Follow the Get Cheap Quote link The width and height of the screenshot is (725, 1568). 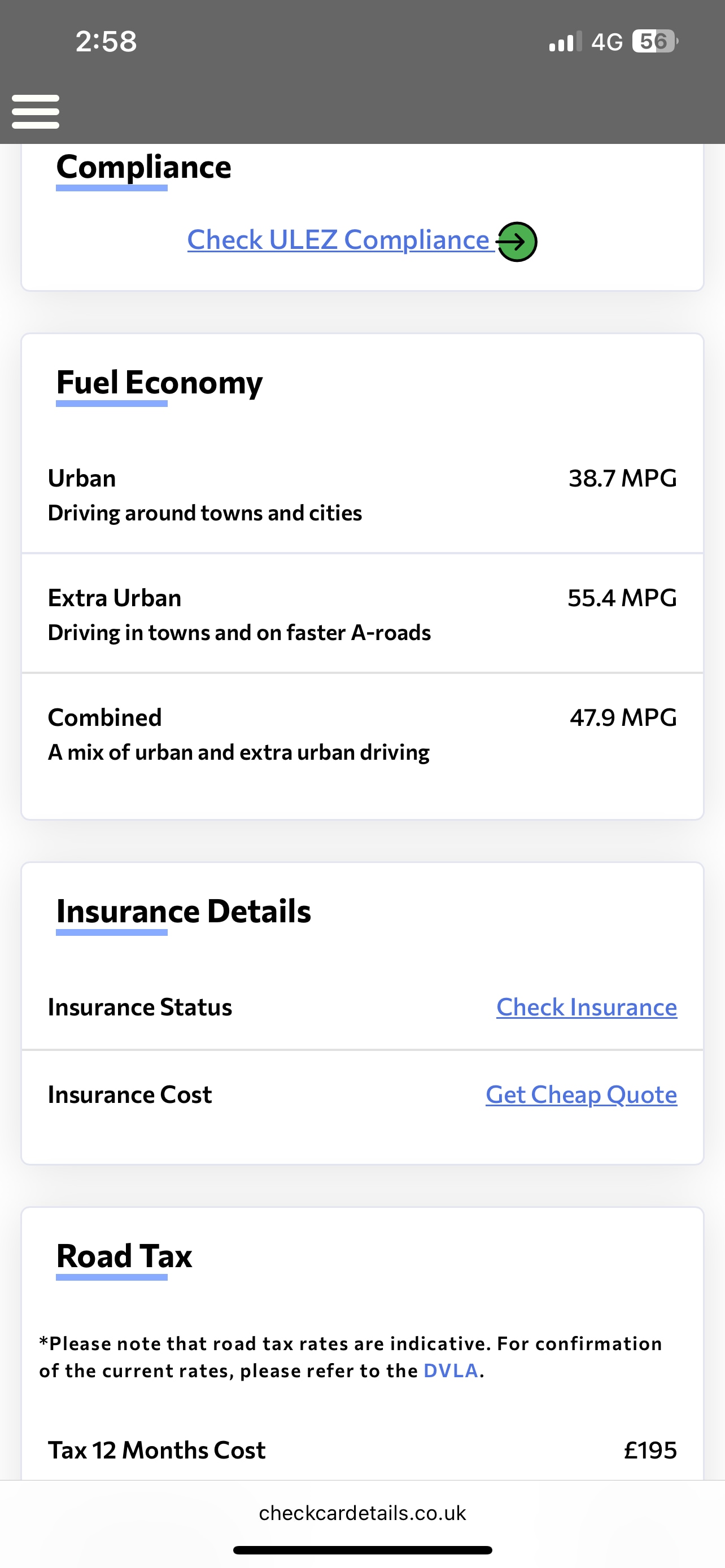pos(580,1095)
